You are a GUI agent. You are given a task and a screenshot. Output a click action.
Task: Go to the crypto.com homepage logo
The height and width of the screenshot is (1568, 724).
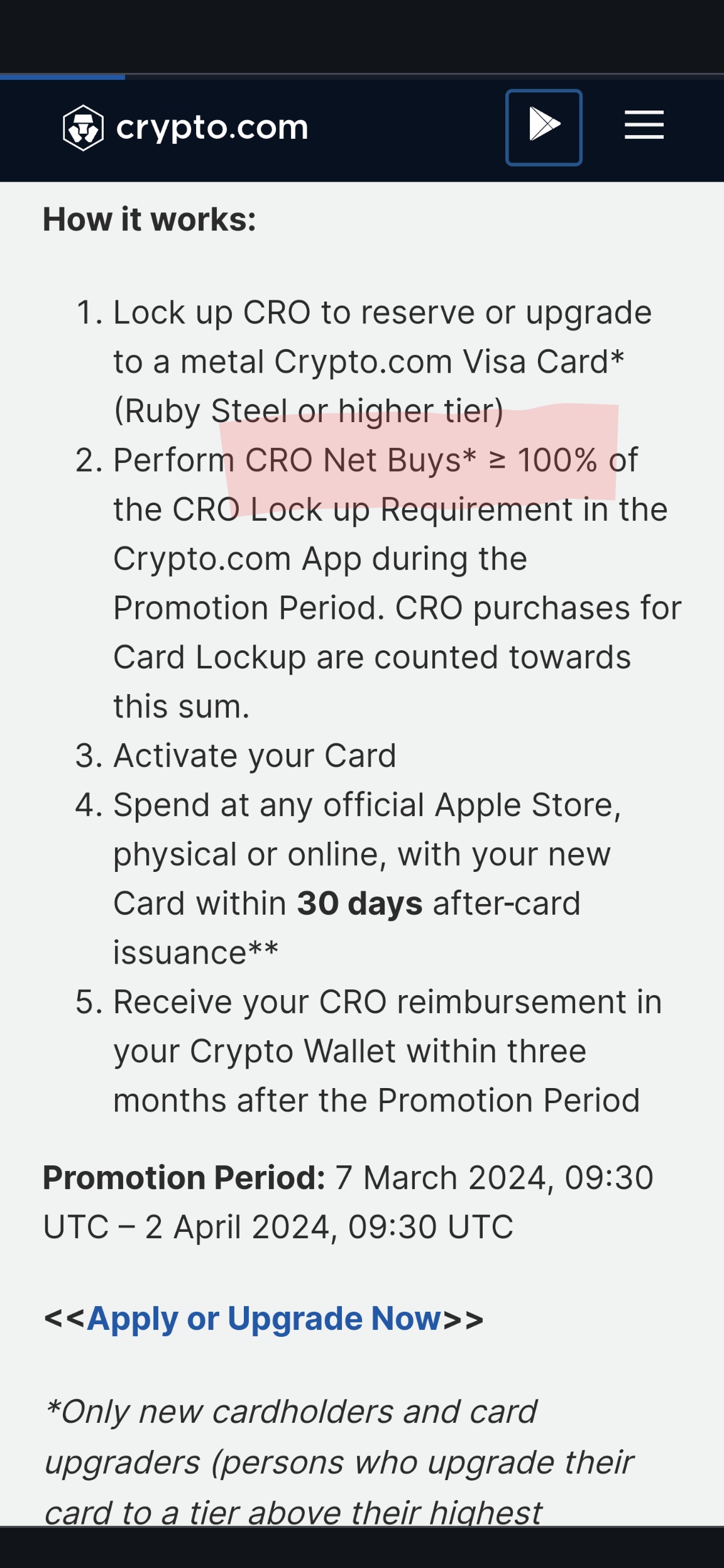[185, 128]
